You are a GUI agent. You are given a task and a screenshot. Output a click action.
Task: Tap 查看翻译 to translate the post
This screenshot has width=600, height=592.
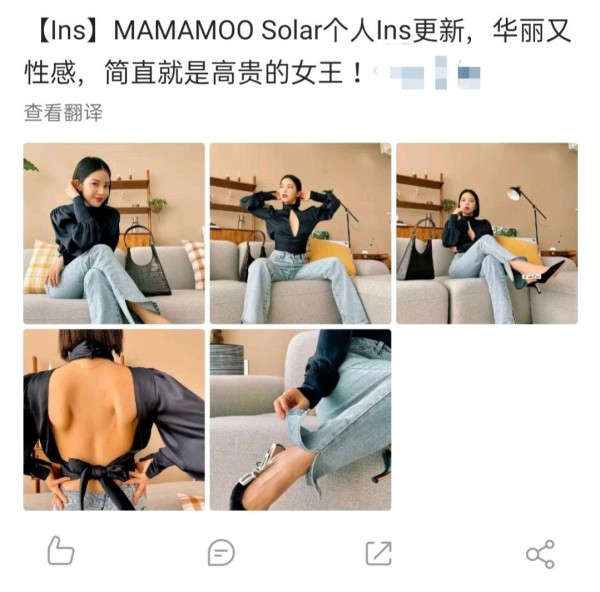coord(63,112)
